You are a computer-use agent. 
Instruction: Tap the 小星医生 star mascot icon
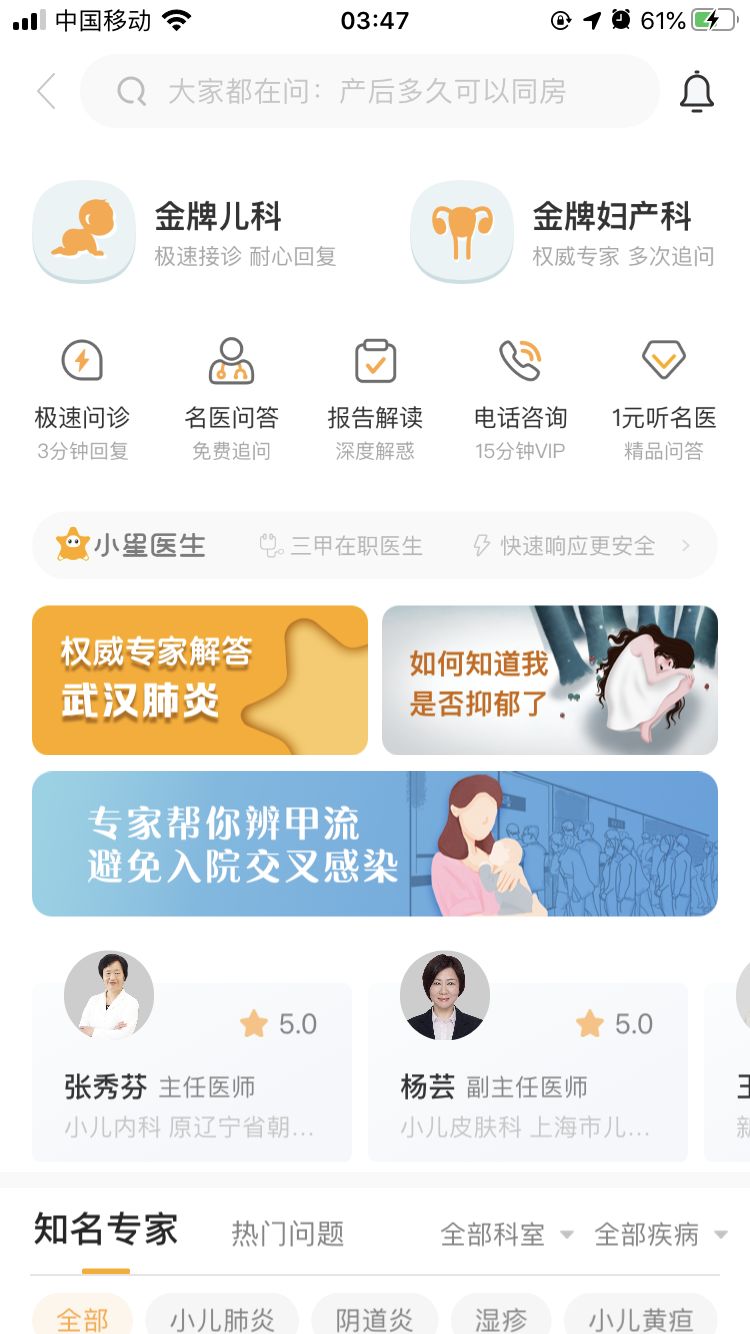pyautogui.click(x=67, y=545)
